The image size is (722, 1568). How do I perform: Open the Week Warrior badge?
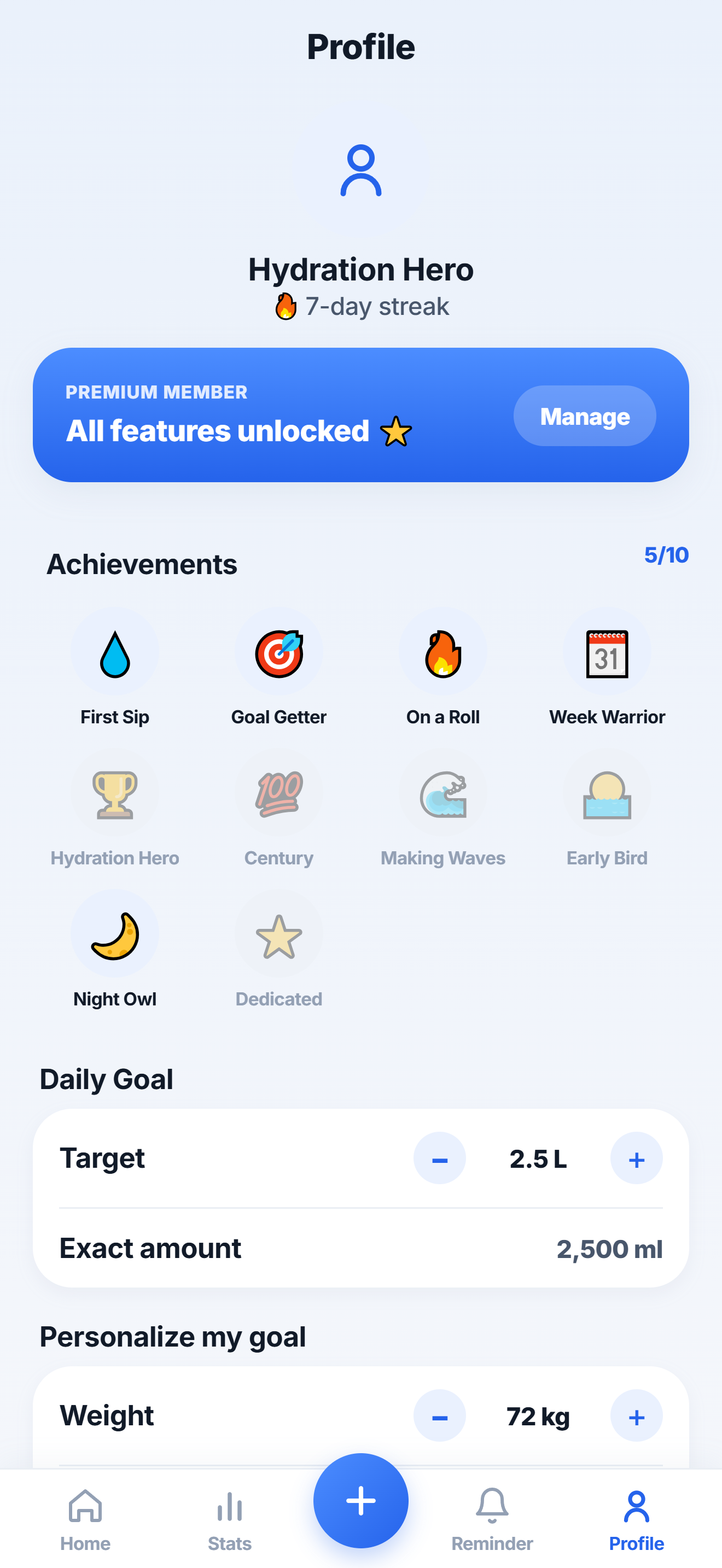click(x=607, y=668)
